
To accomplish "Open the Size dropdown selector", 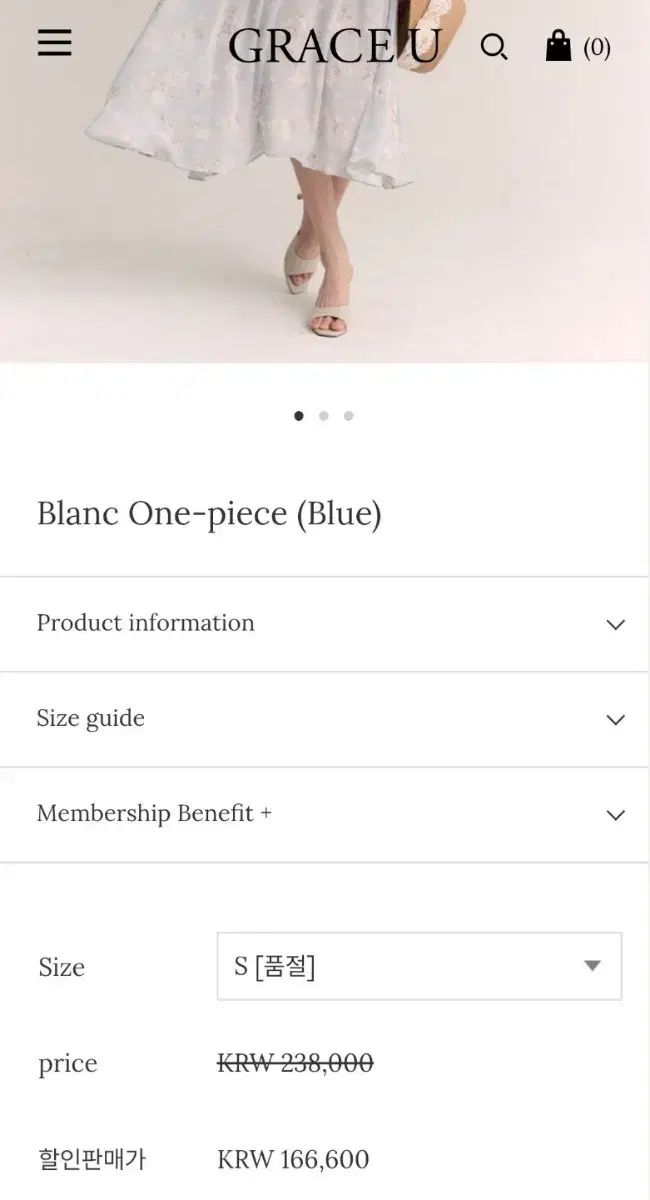I will [419, 966].
